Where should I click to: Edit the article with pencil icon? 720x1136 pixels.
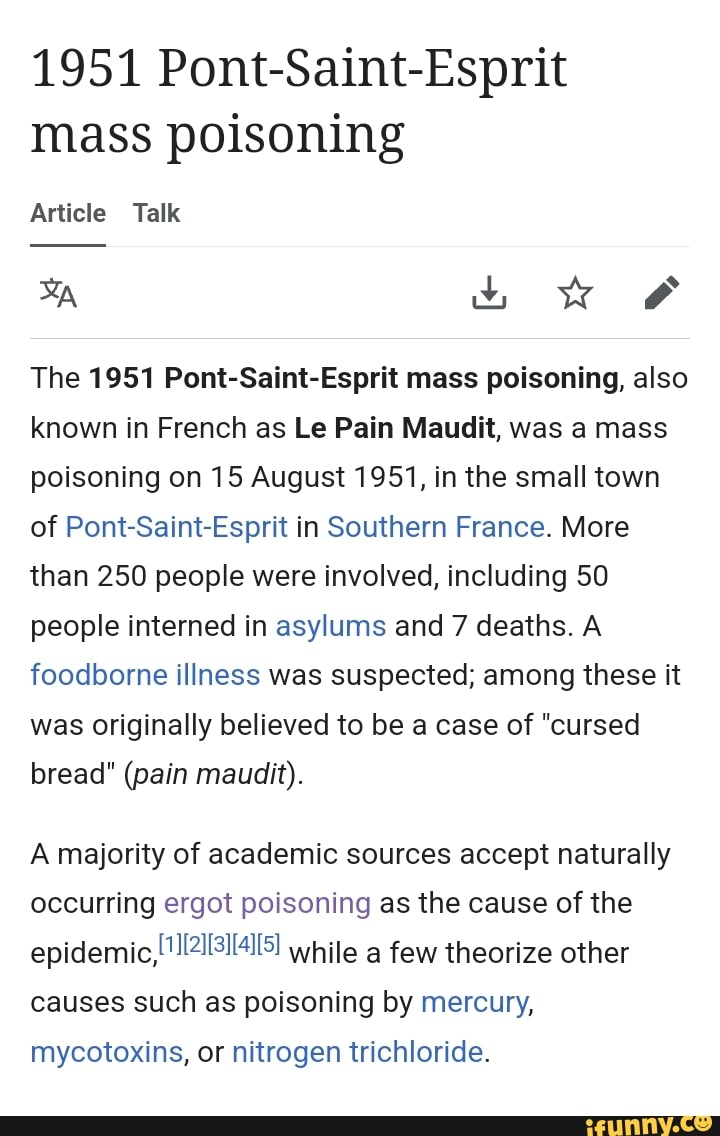pos(662,293)
